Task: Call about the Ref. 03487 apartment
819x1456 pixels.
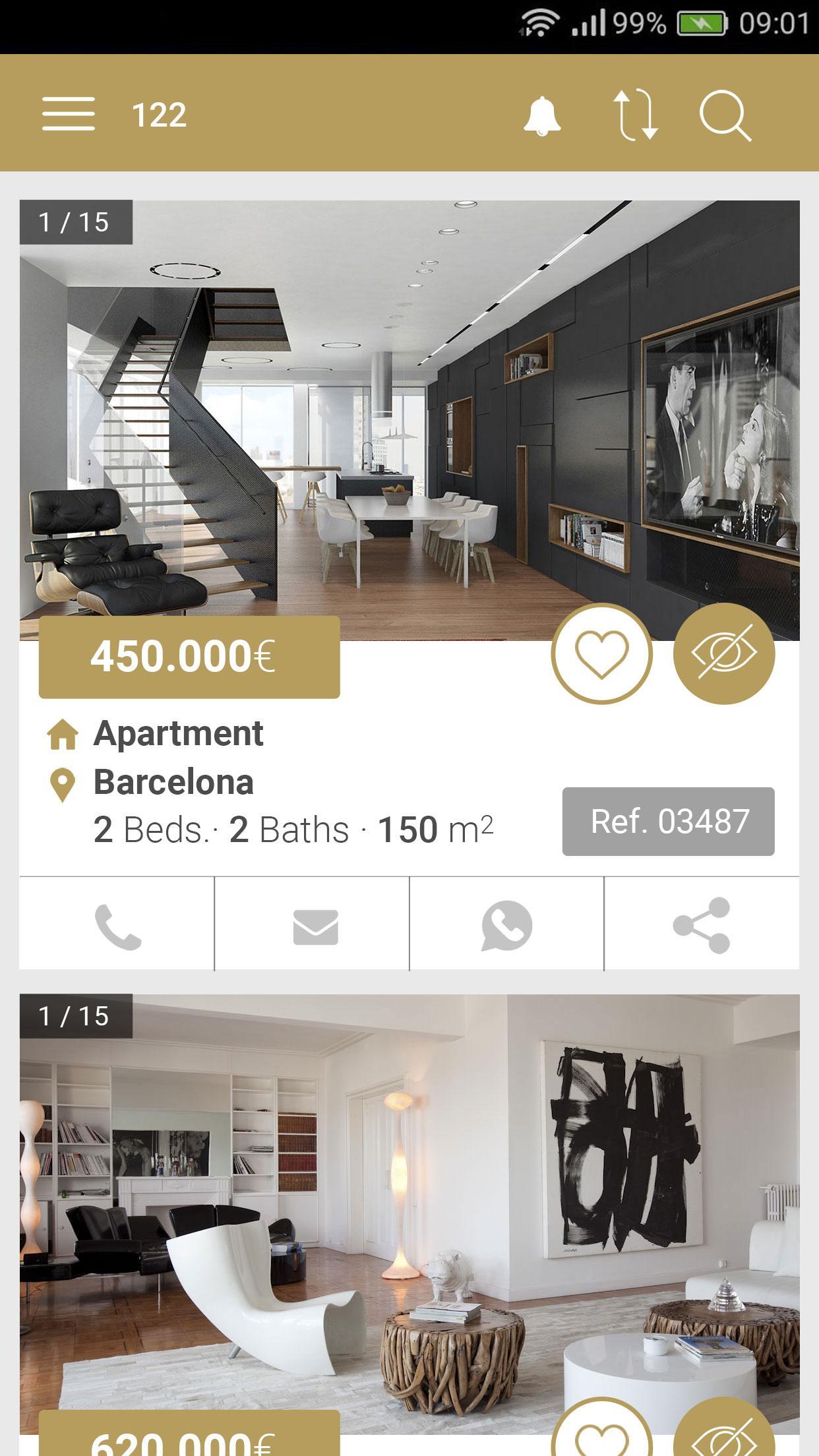Action: (117, 926)
